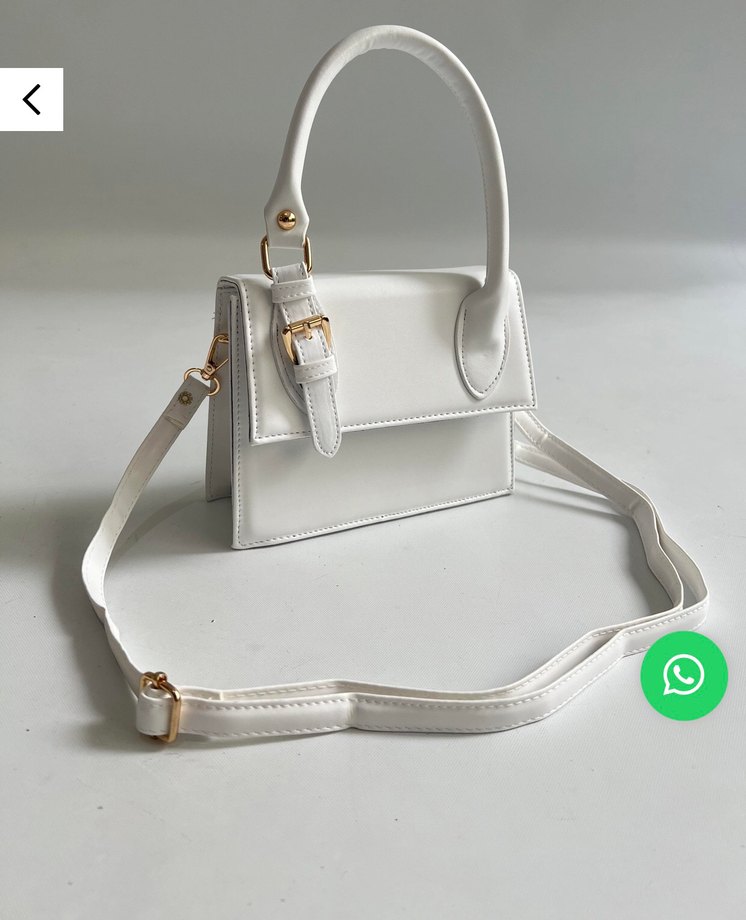
Task: Open WhatsApp chat via green button
Action: click(684, 675)
